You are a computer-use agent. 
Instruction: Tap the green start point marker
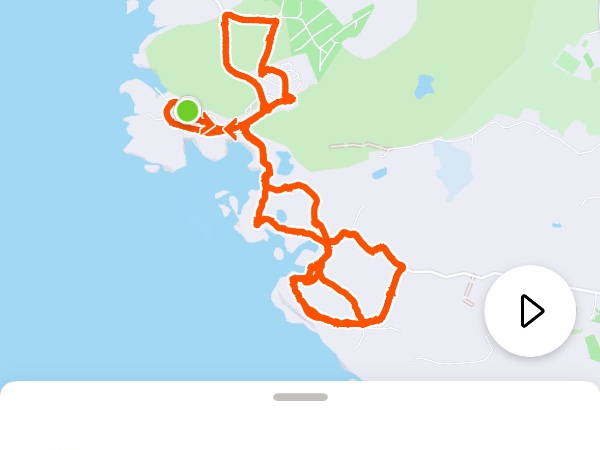[x=187, y=110]
